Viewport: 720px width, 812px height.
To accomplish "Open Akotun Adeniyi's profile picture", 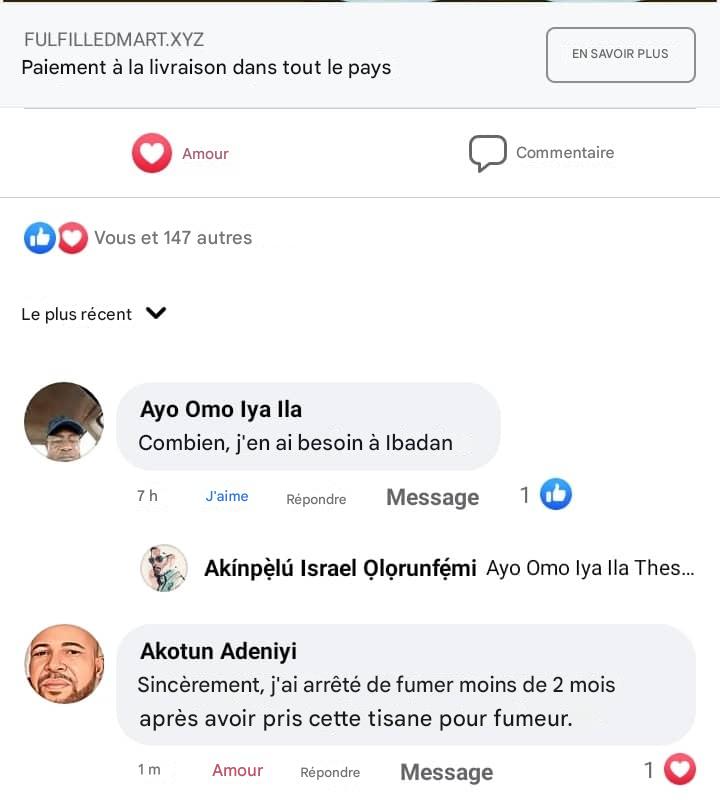I will click(x=63, y=663).
